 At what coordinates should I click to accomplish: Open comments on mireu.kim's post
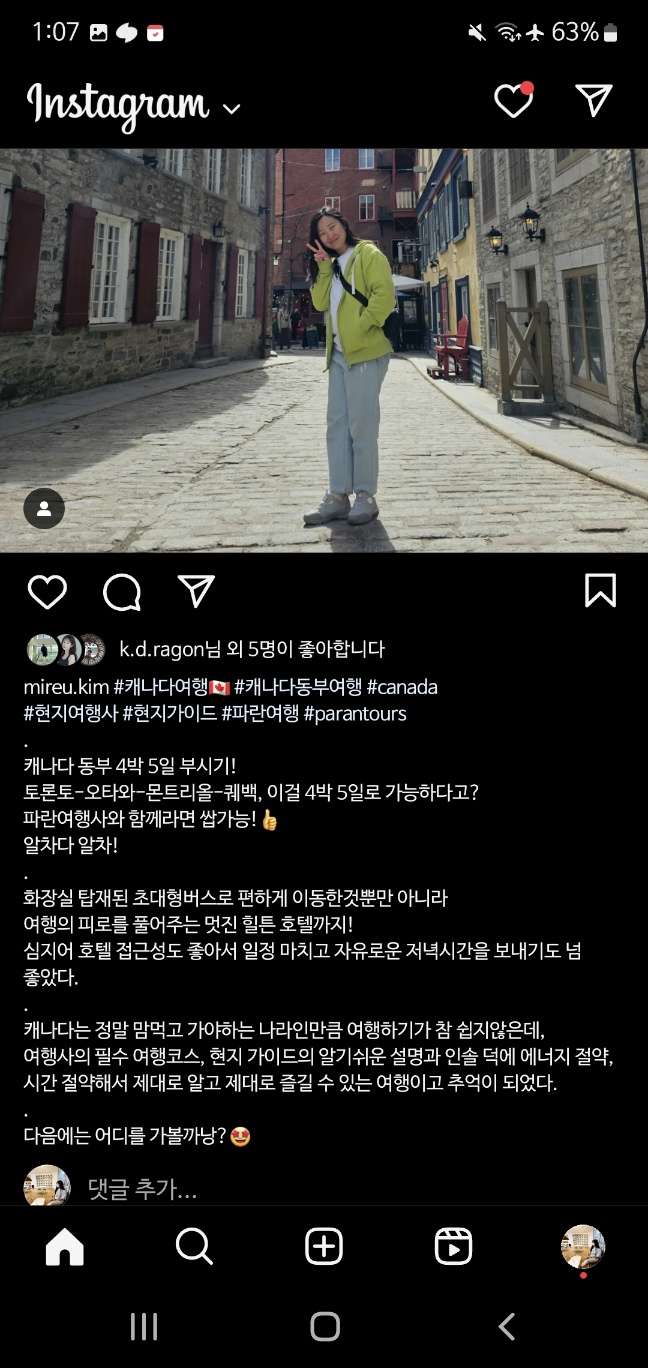point(122,592)
